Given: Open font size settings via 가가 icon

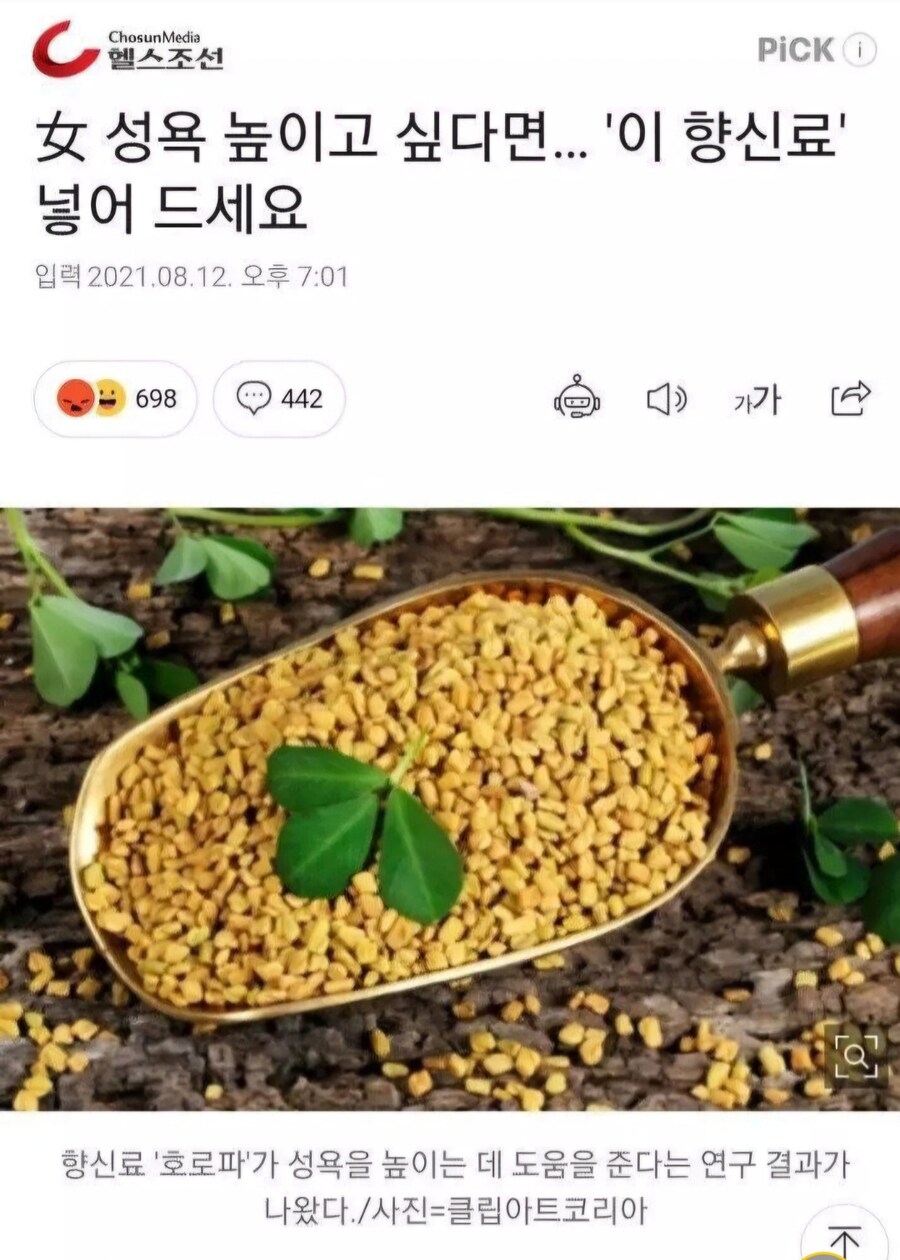Looking at the screenshot, I should [x=759, y=399].
